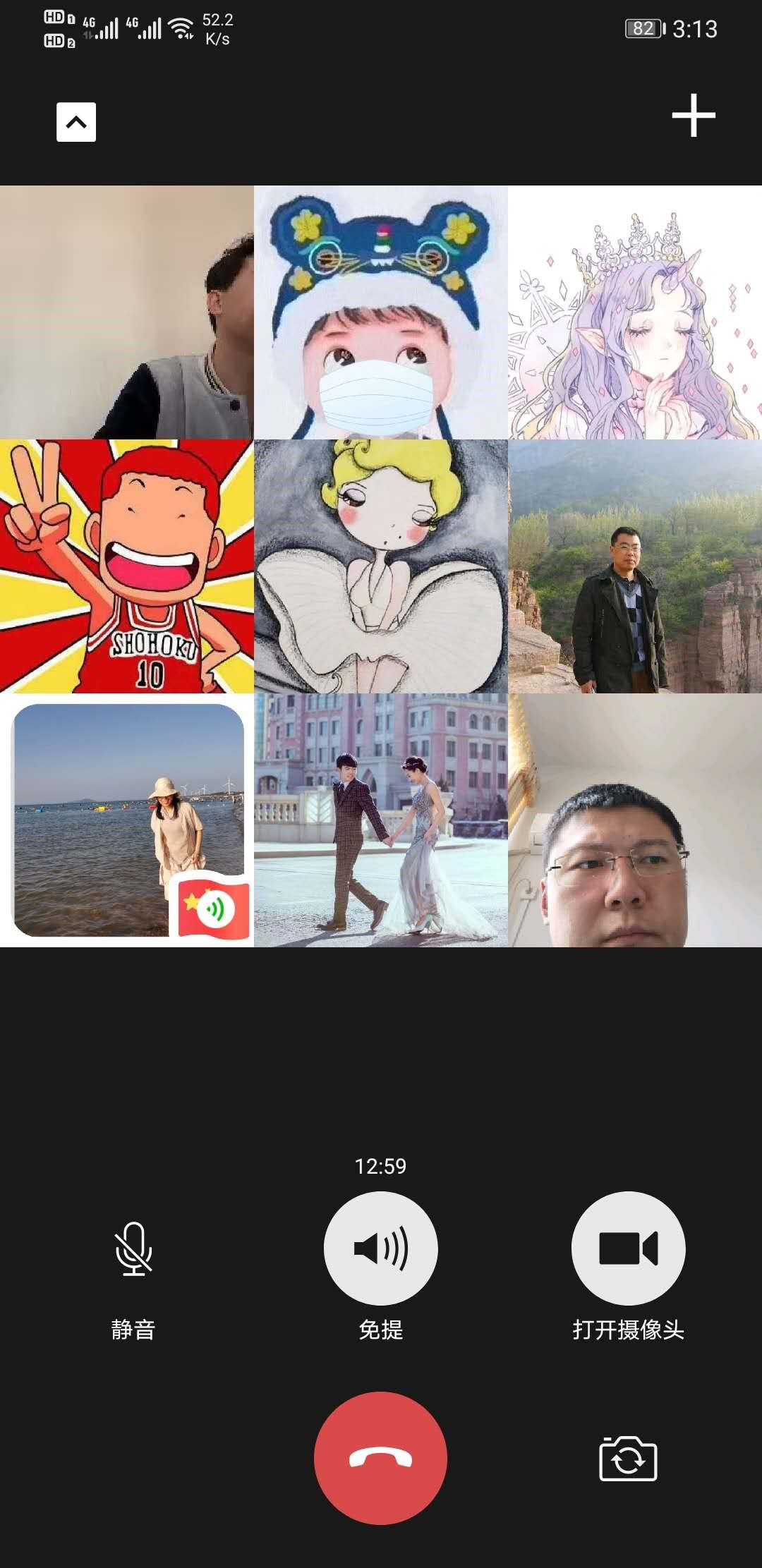
Task: Open the blonde cartoon girl avatar tile
Action: point(380,566)
